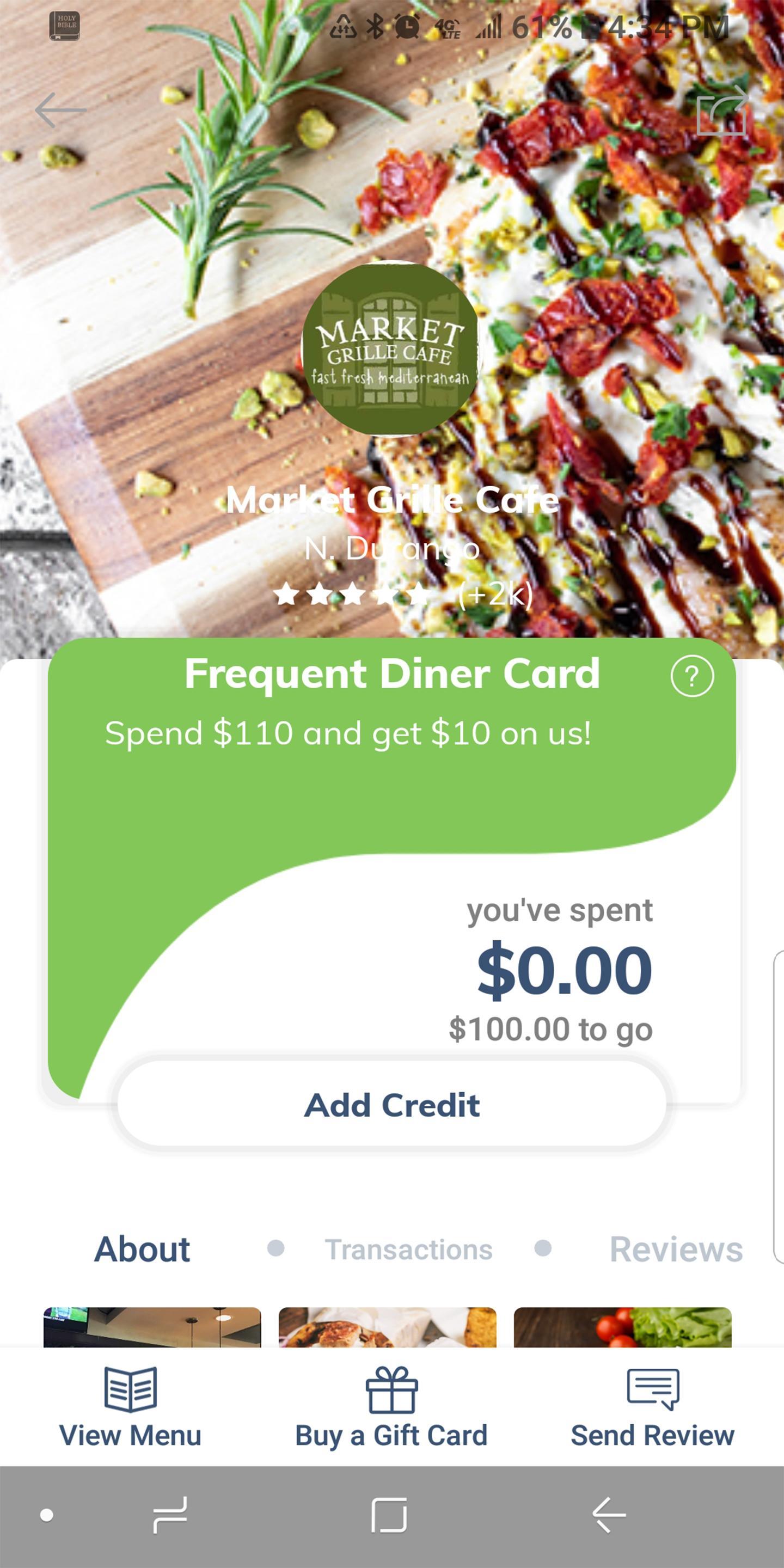
Task: Open the middle food photo thumbnail
Action: point(387,1327)
